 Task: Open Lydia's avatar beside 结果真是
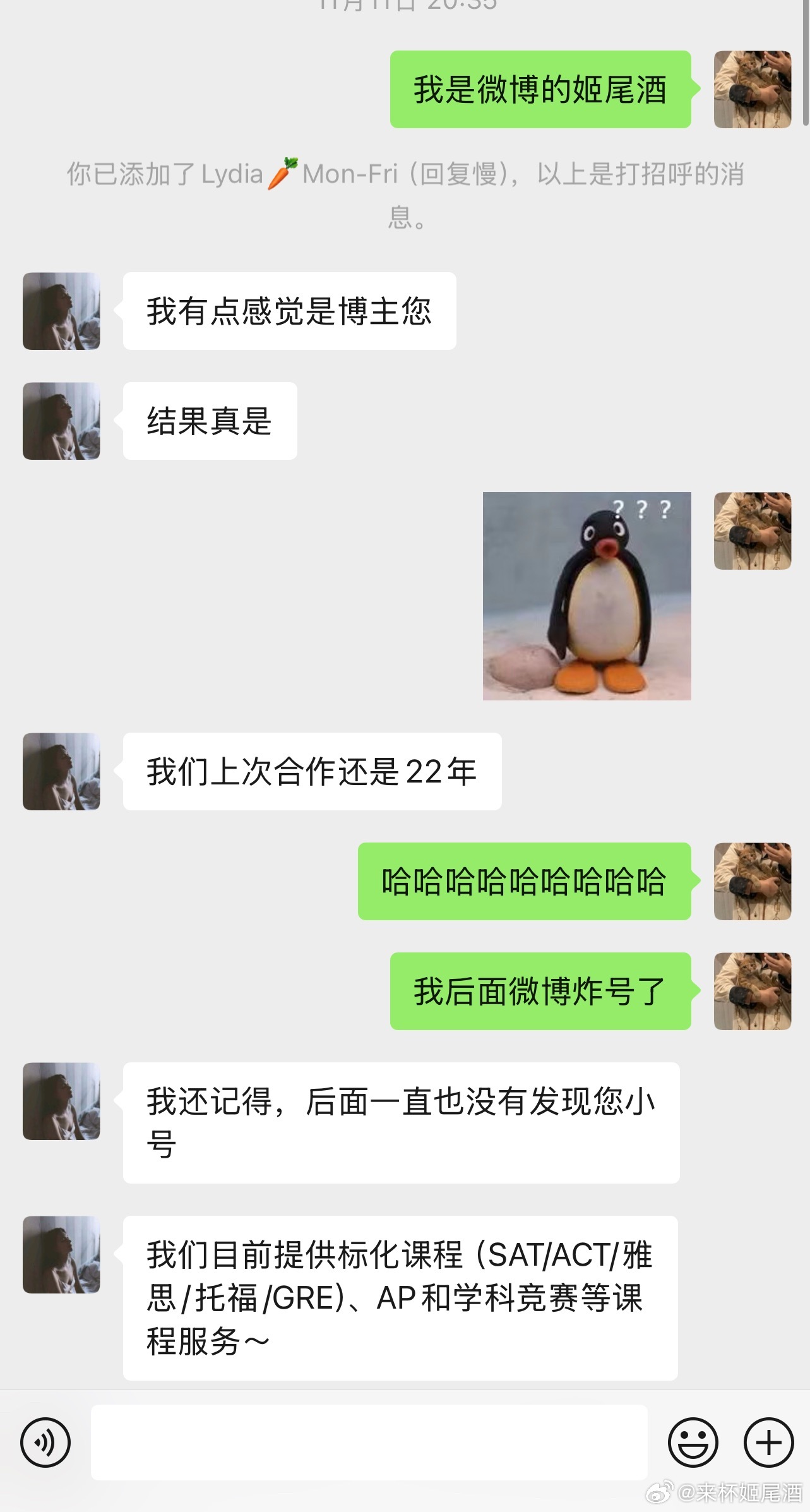coord(61,421)
